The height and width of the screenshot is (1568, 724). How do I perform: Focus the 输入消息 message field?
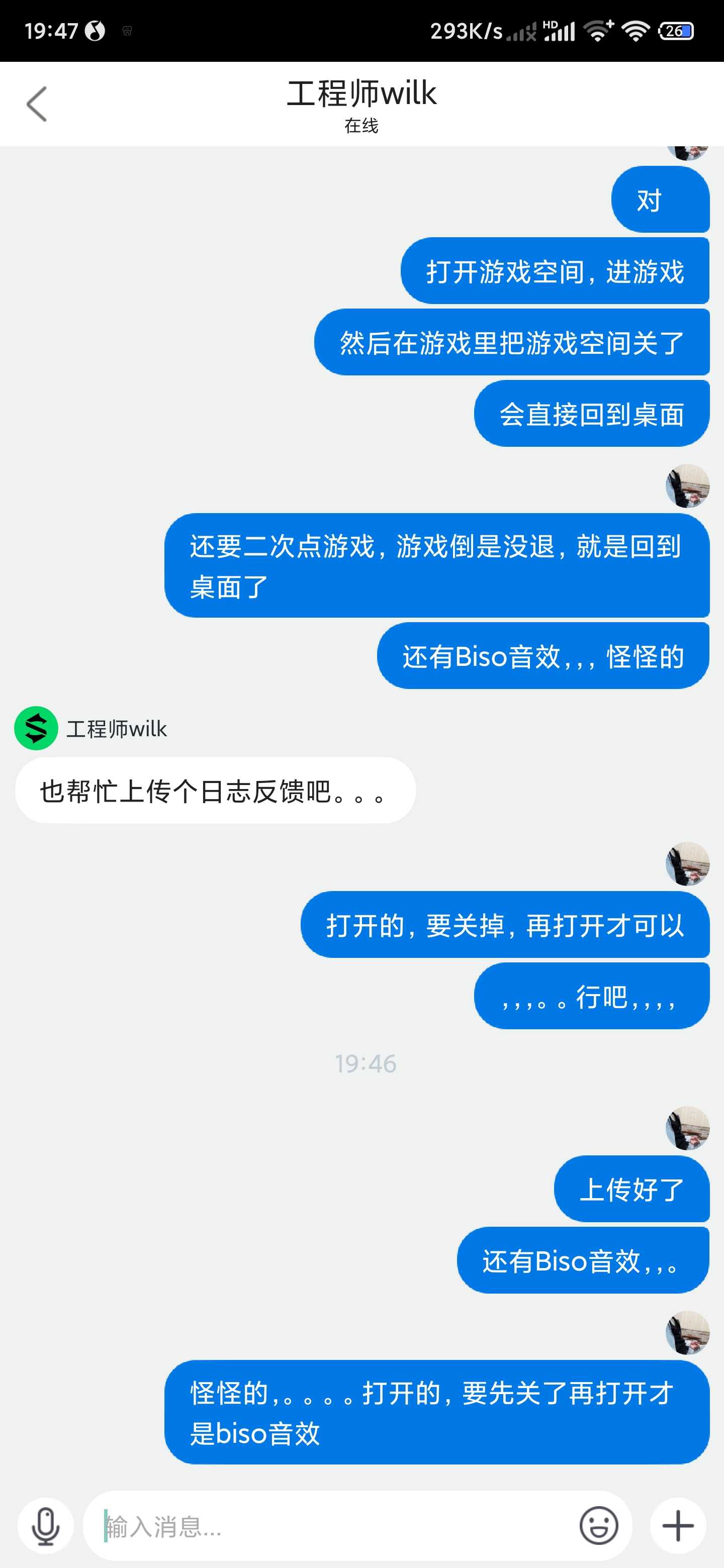tap(335, 1526)
